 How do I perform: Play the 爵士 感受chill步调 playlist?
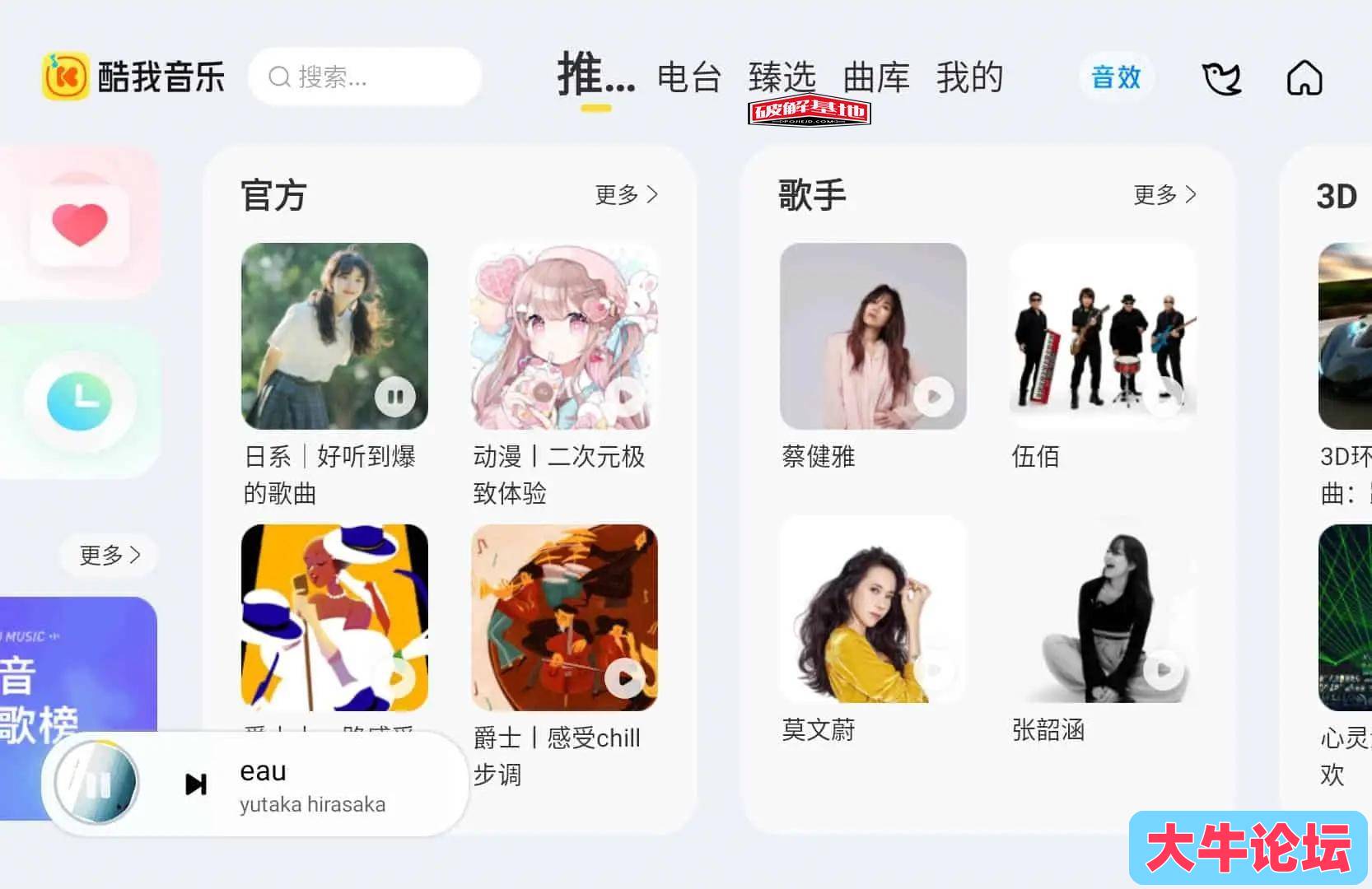(625, 678)
